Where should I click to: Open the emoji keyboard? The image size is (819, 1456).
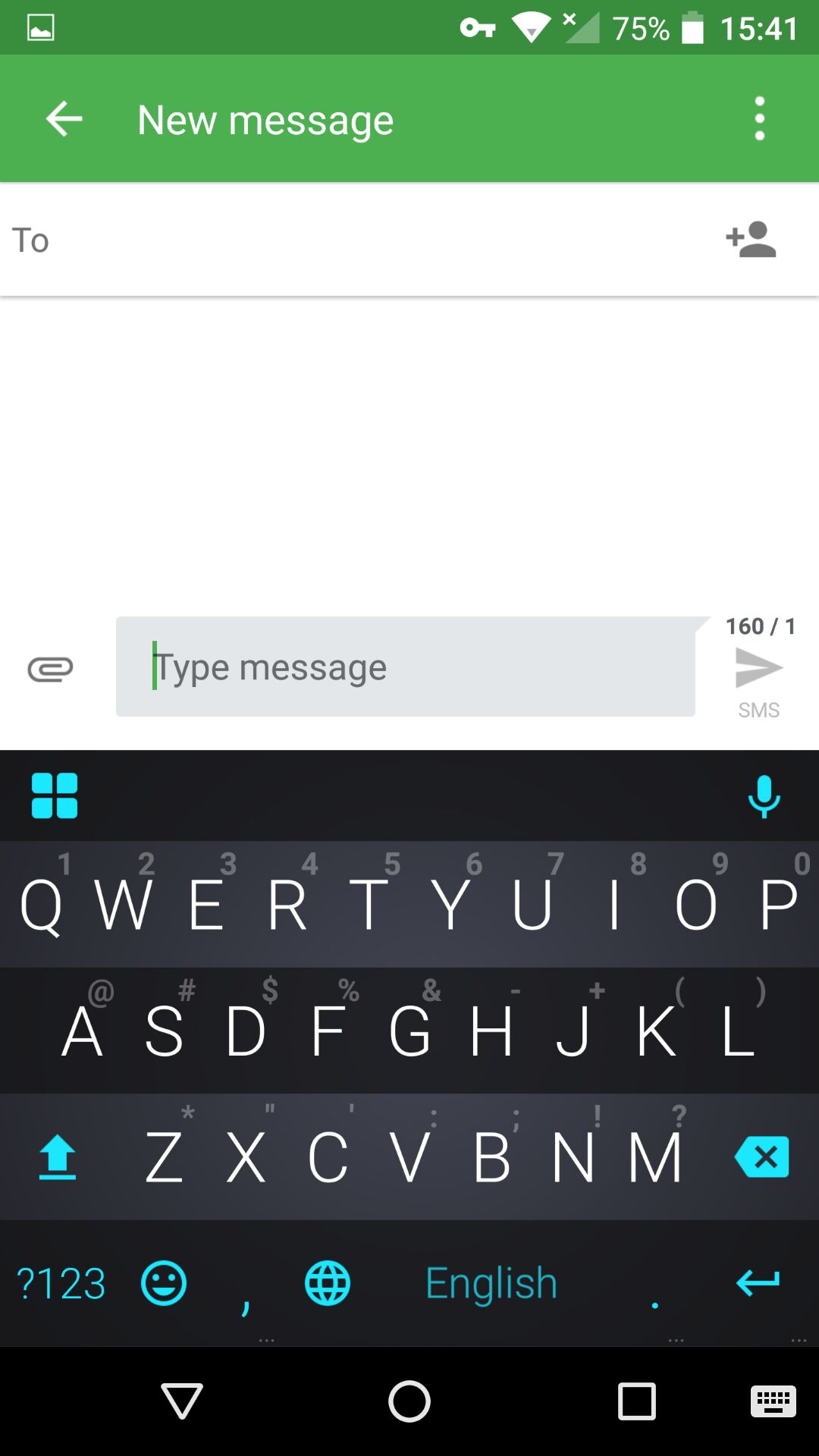tap(164, 1283)
